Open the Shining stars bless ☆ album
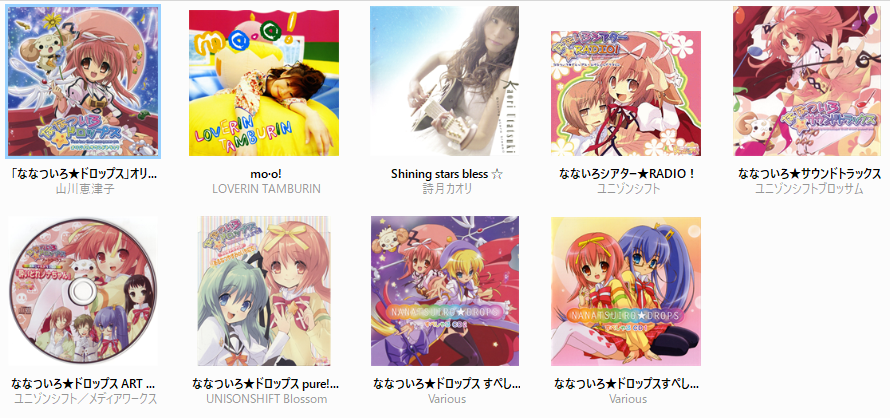Viewport: 890px width, 418px height. [444, 81]
